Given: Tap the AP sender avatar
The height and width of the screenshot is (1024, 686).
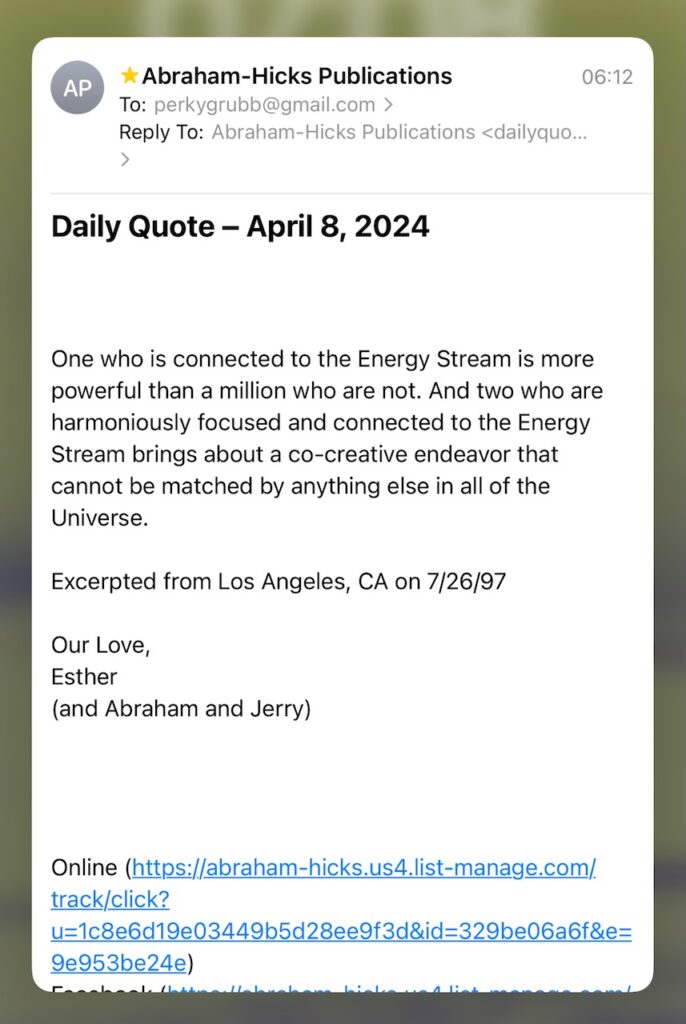Looking at the screenshot, I should pos(77,88).
